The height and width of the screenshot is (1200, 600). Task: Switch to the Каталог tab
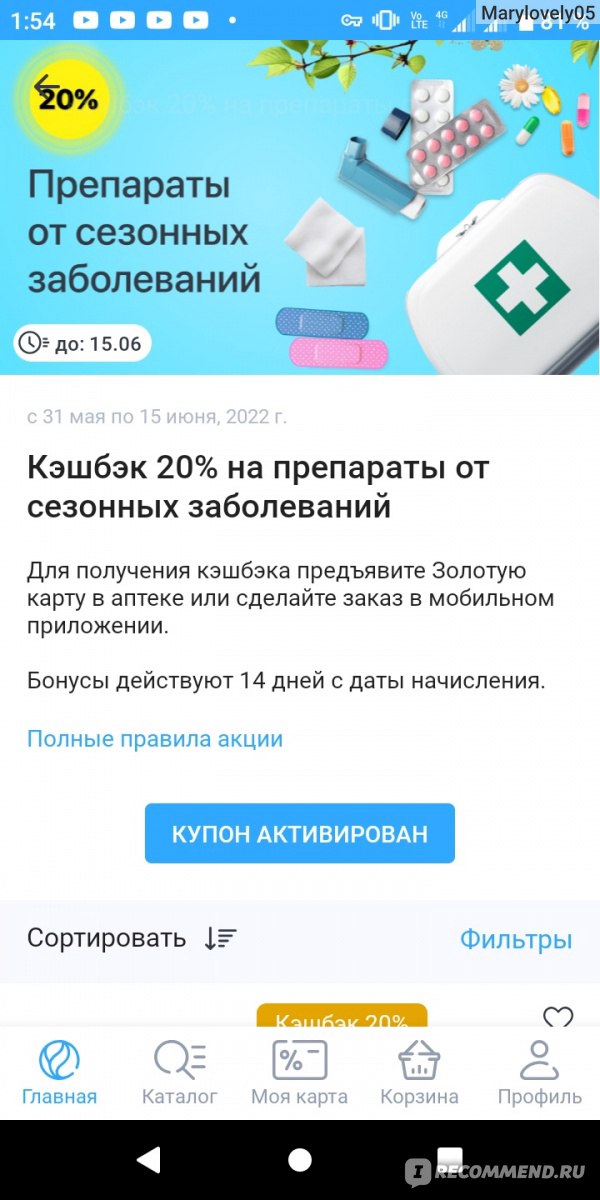180,1073
